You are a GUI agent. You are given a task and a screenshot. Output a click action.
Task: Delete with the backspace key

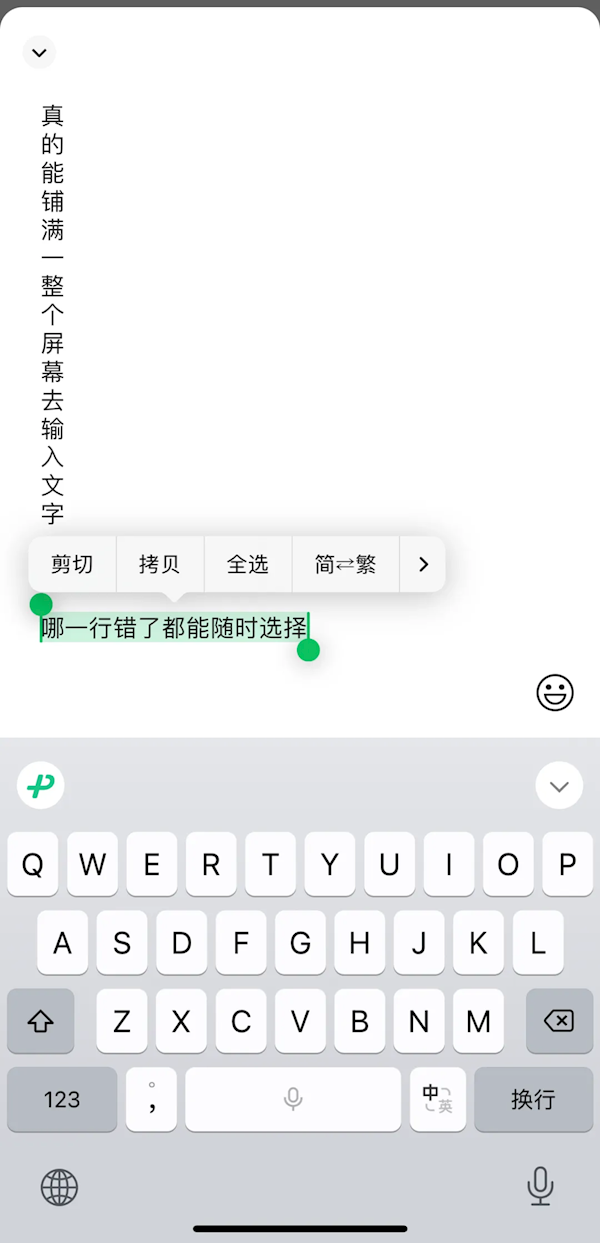click(x=559, y=1021)
